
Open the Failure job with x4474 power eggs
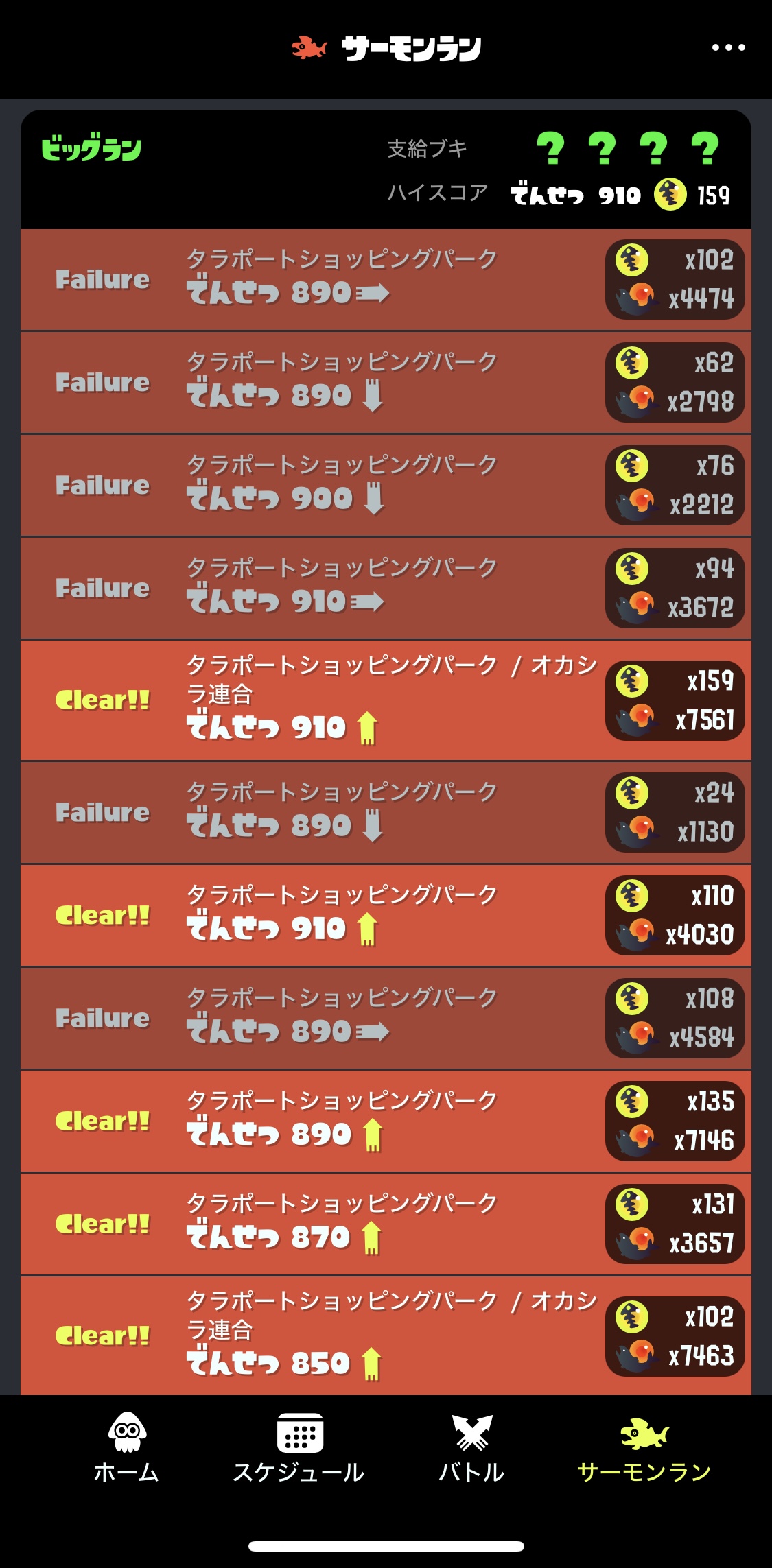pyautogui.click(x=386, y=280)
